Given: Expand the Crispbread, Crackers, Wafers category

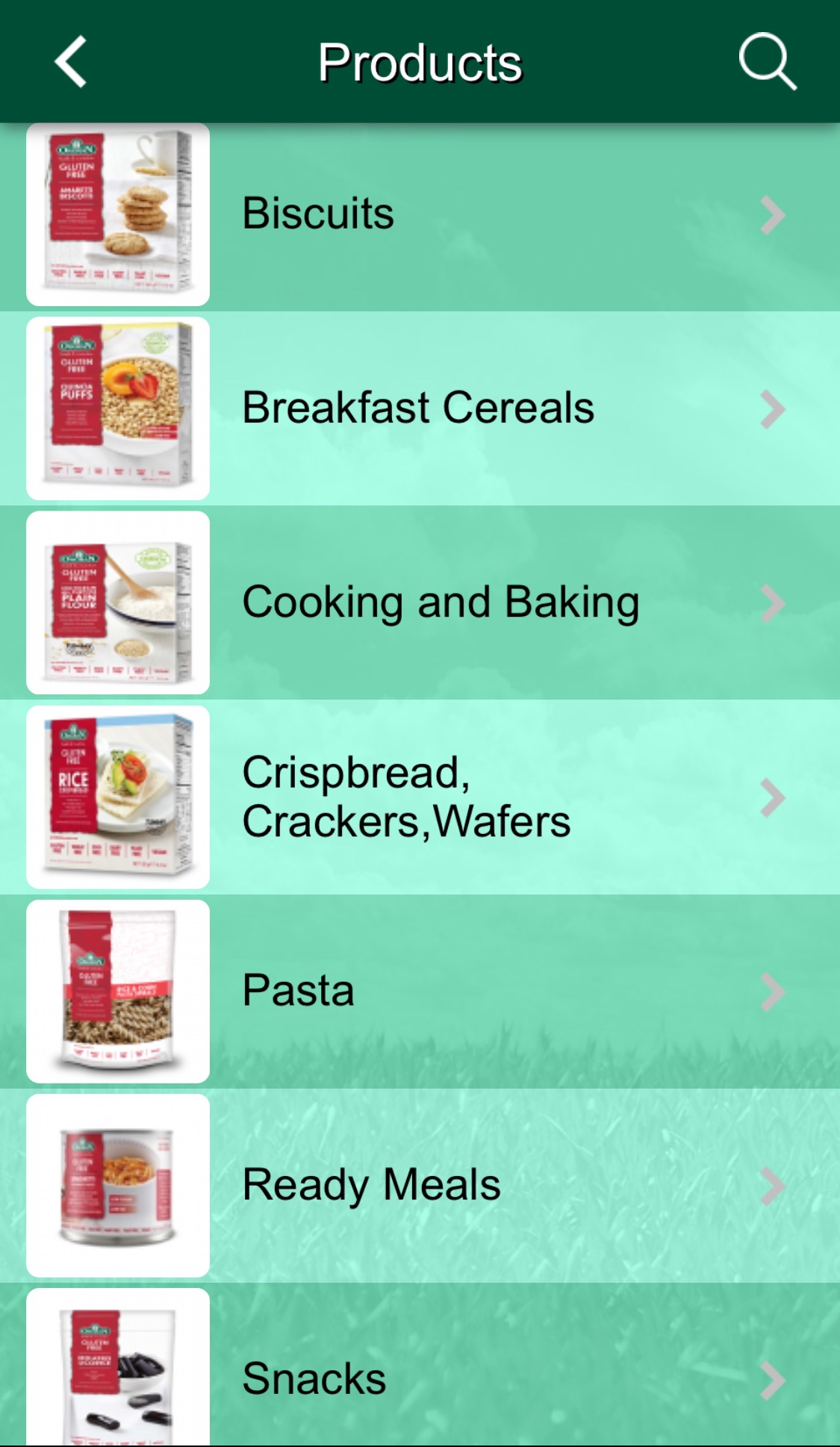Looking at the screenshot, I should (448, 796).
